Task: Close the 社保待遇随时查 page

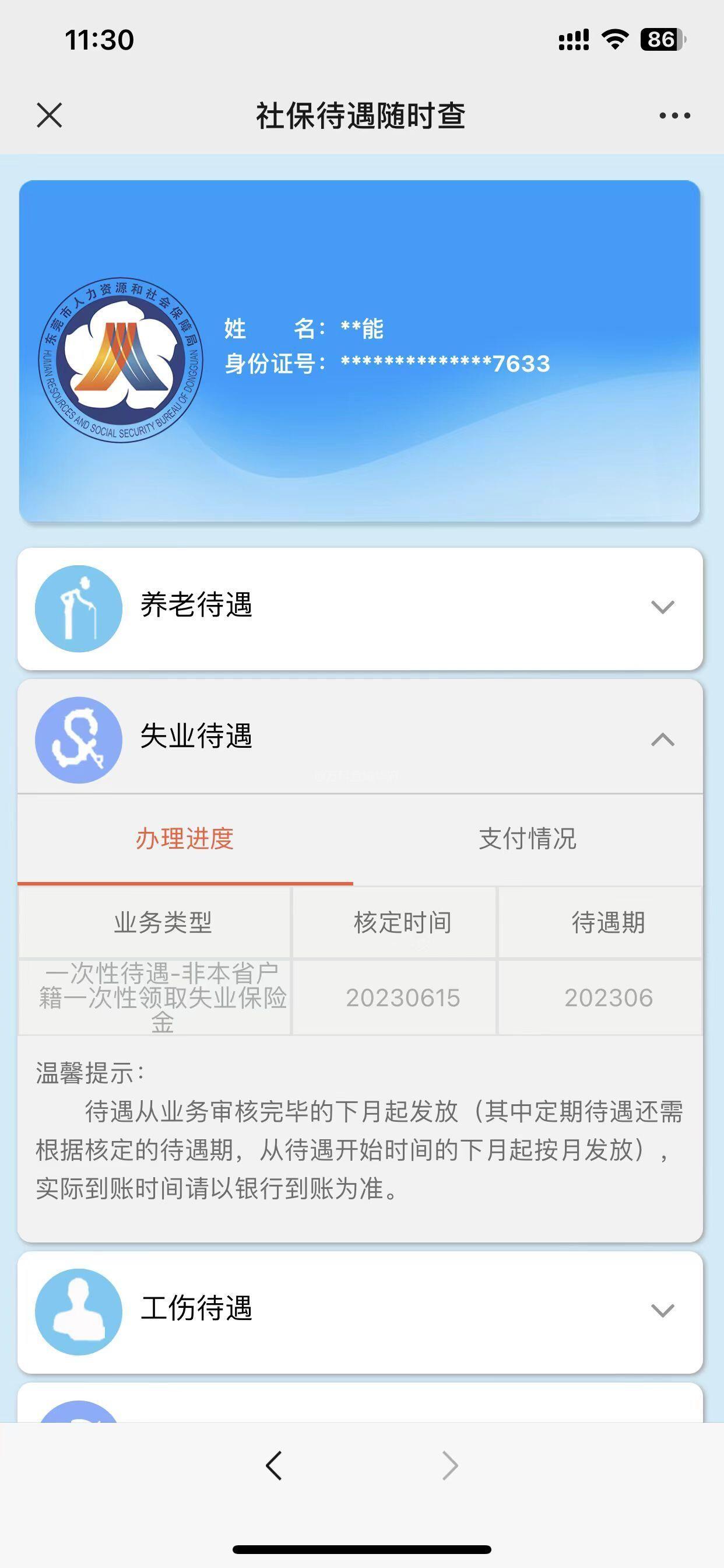Action: [50, 115]
